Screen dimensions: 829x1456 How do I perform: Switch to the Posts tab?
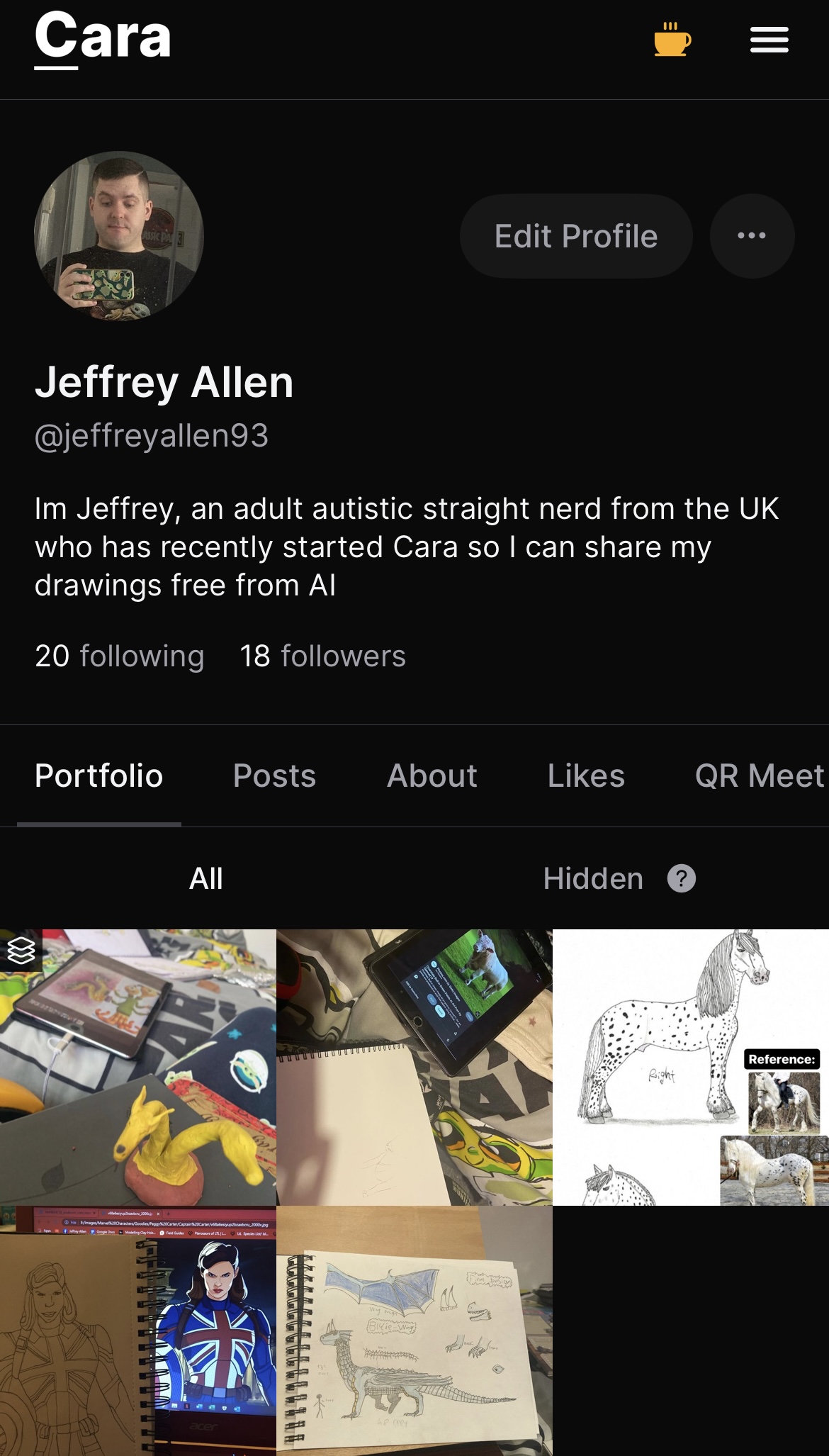[x=274, y=775]
